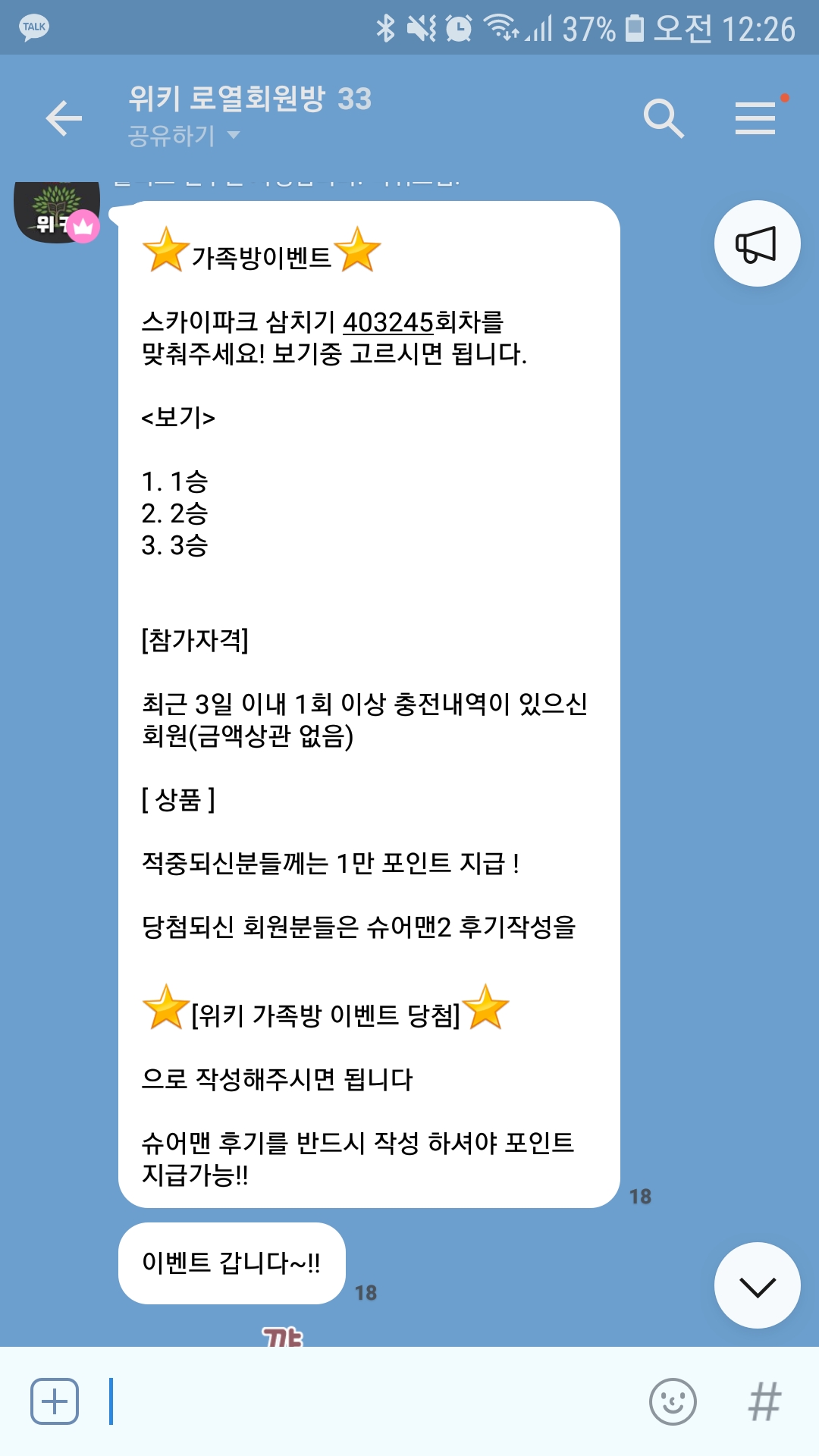Open the chat room hamburger menu
The width and height of the screenshot is (819, 1456).
coord(755,118)
